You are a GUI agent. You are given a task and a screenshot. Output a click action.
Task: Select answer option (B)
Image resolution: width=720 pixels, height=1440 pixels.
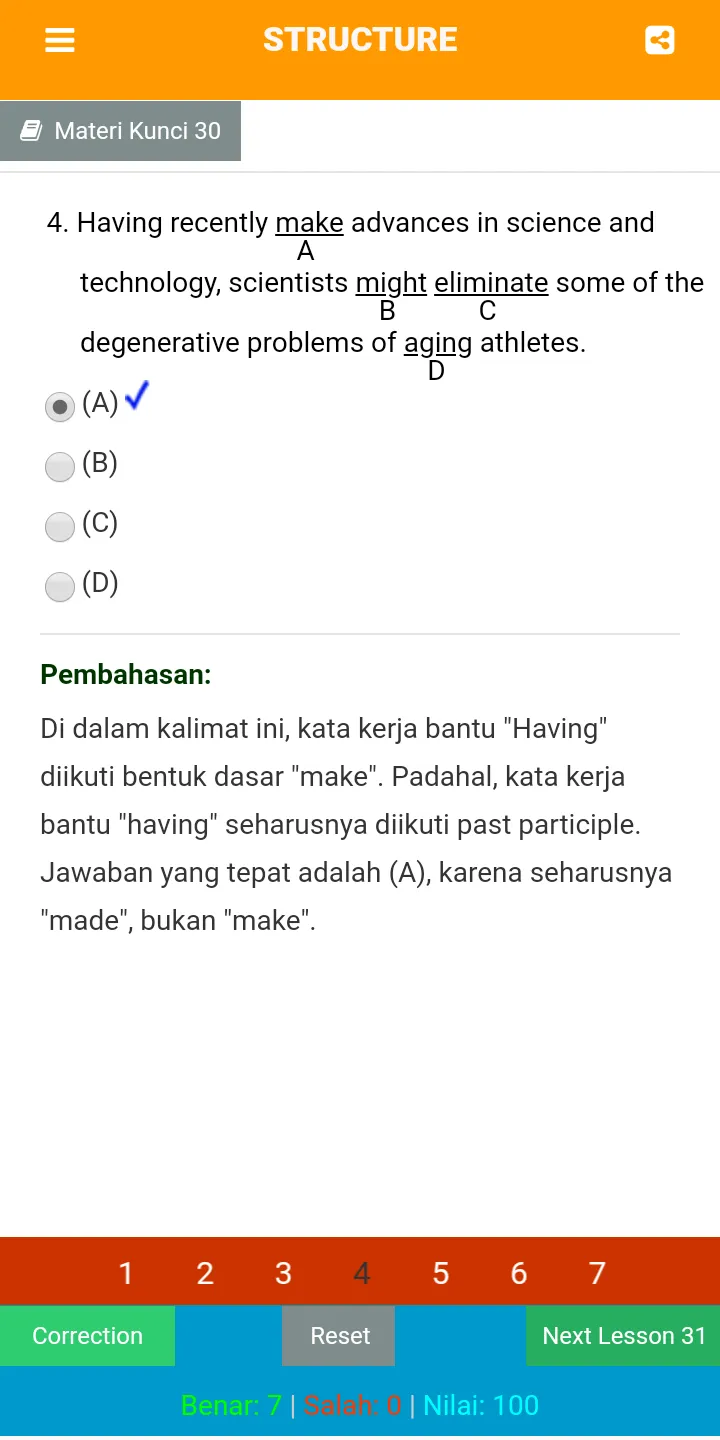(60, 466)
